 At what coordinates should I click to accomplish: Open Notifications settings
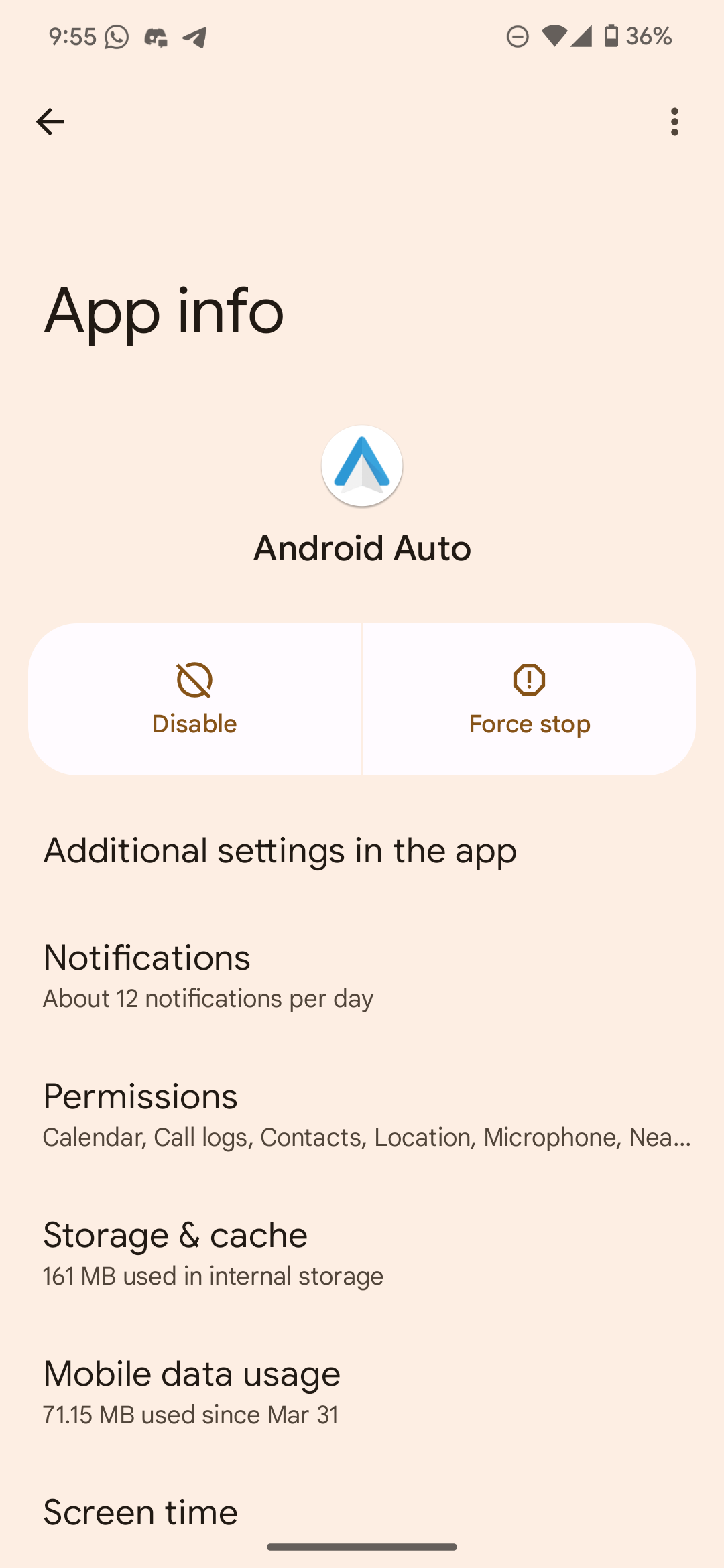[209, 976]
